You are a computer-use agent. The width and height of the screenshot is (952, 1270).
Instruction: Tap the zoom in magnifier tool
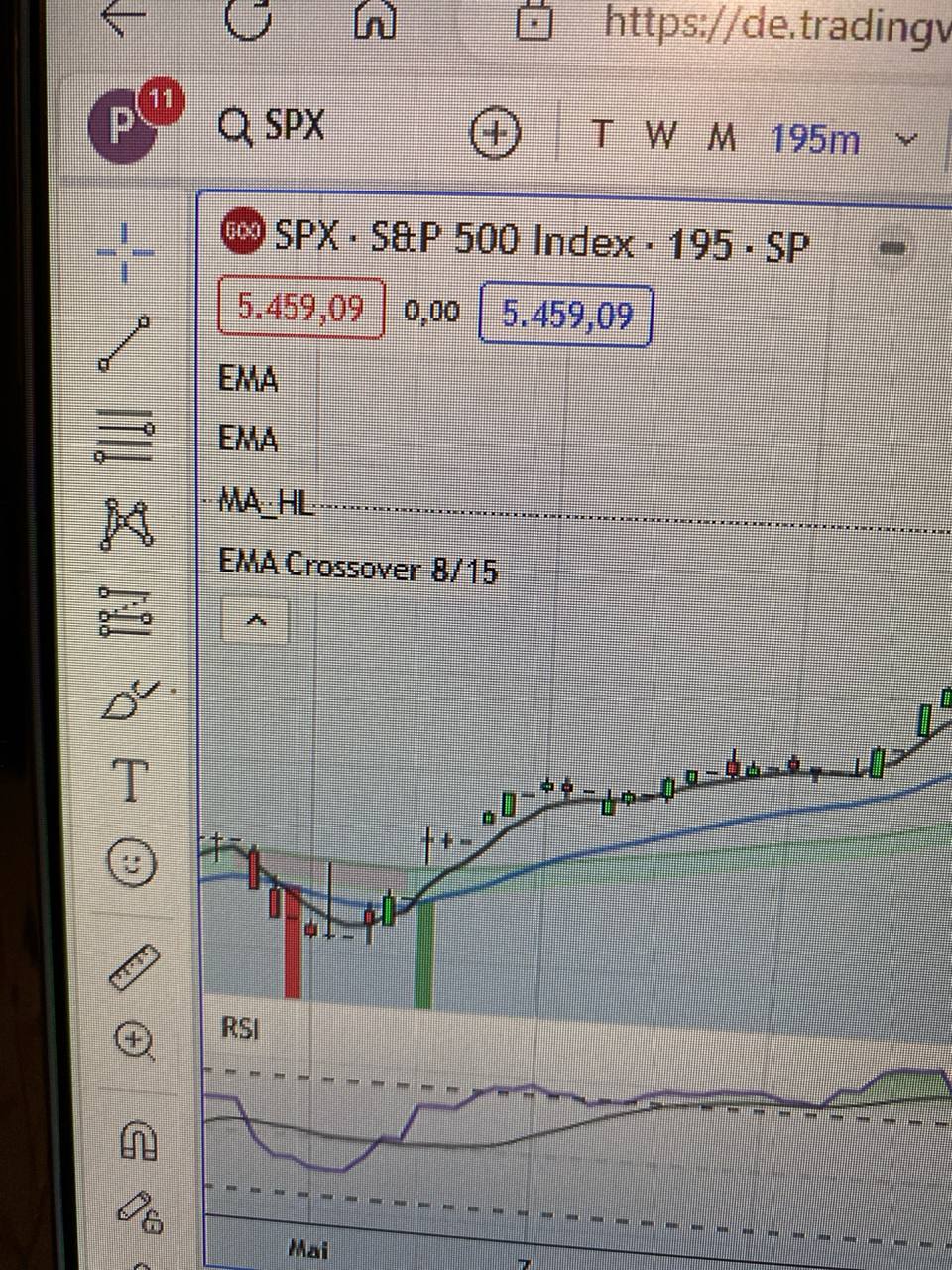(x=135, y=1040)
